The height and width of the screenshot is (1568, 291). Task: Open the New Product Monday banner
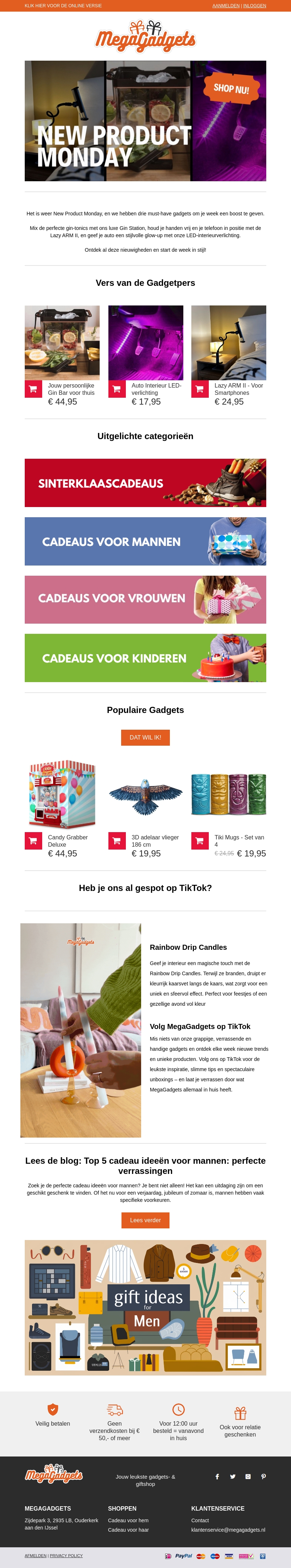pyautogui.click(x=145, y=121)
